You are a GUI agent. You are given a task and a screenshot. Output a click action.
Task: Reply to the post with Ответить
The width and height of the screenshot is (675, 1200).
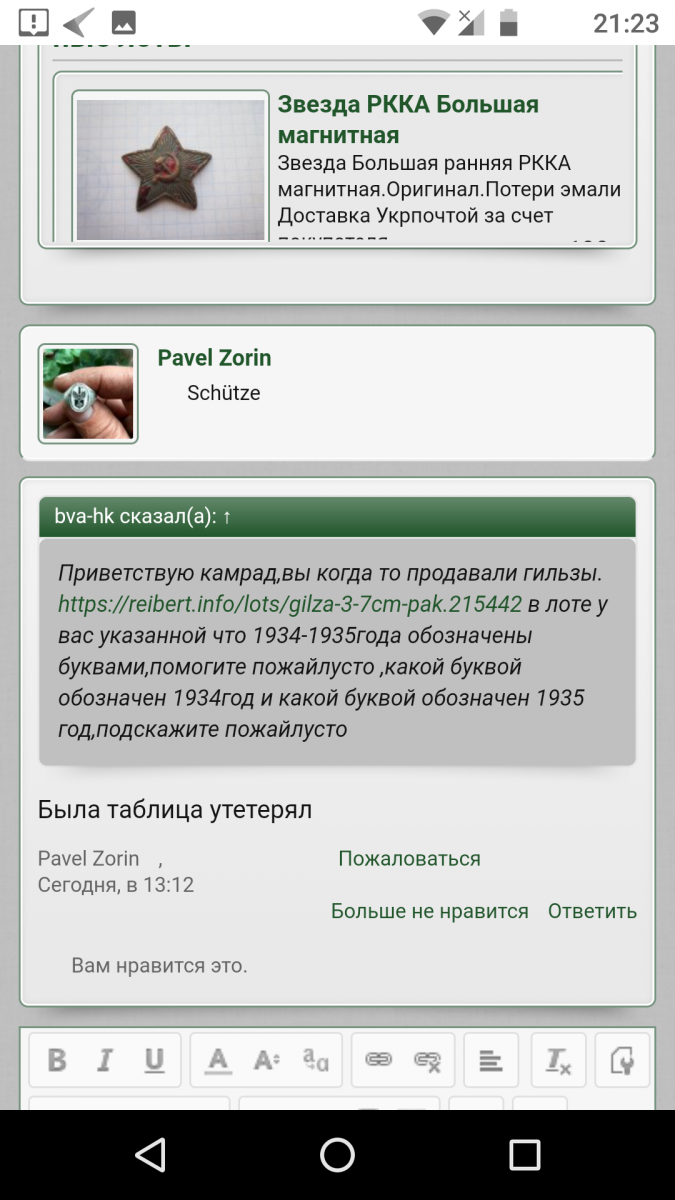[592, 911]
